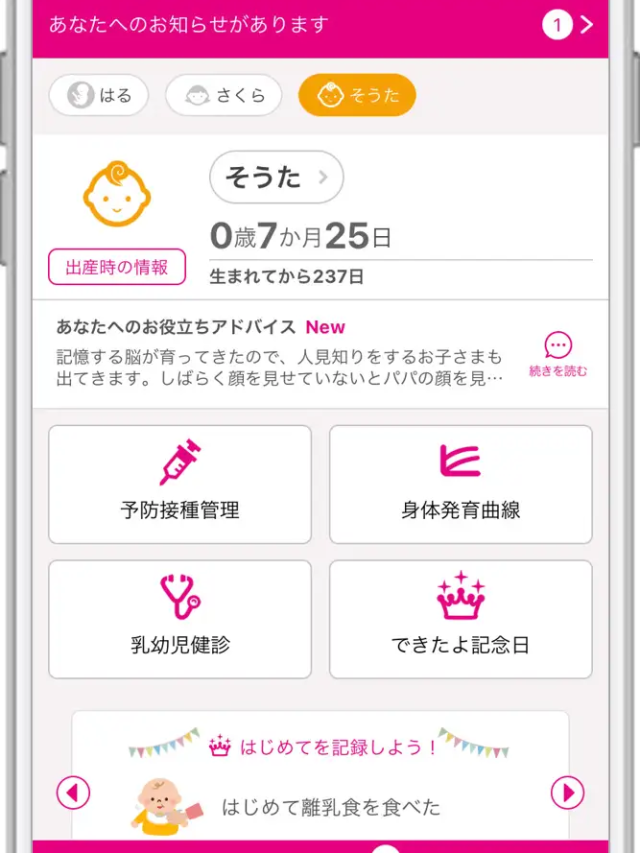Screen dimensions: 640x853
Task: Show the previous first-time record with left arrow
Action: pyautogui.click(x=73, y=793)
